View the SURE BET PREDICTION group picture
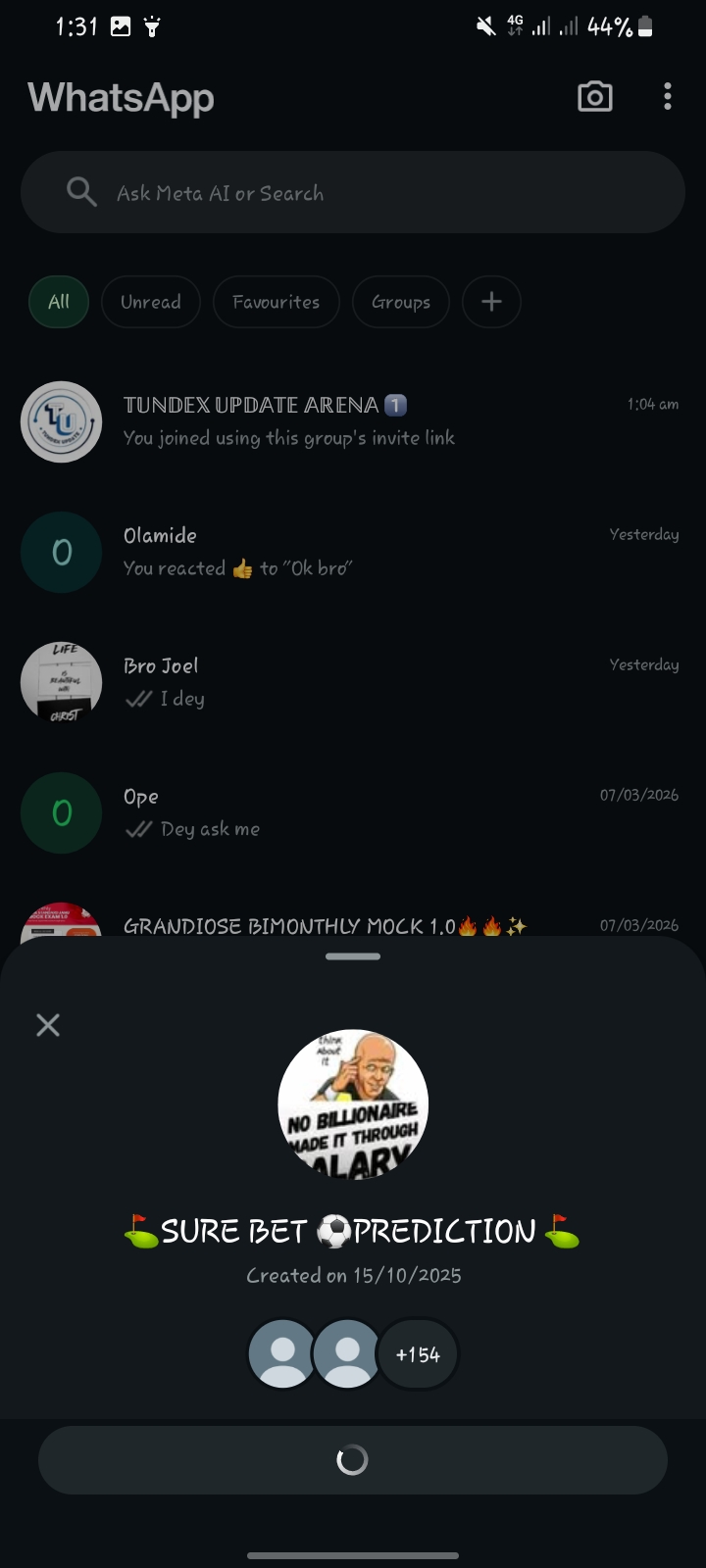The image size is (706, 1568). [x=353, y=1103]
